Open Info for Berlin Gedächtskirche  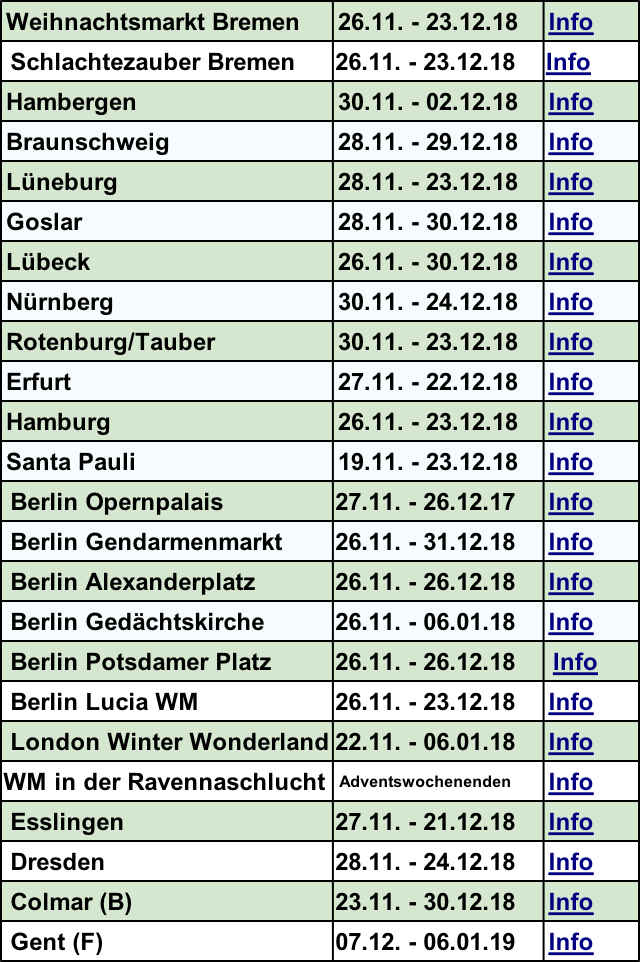tap(570, 622)
